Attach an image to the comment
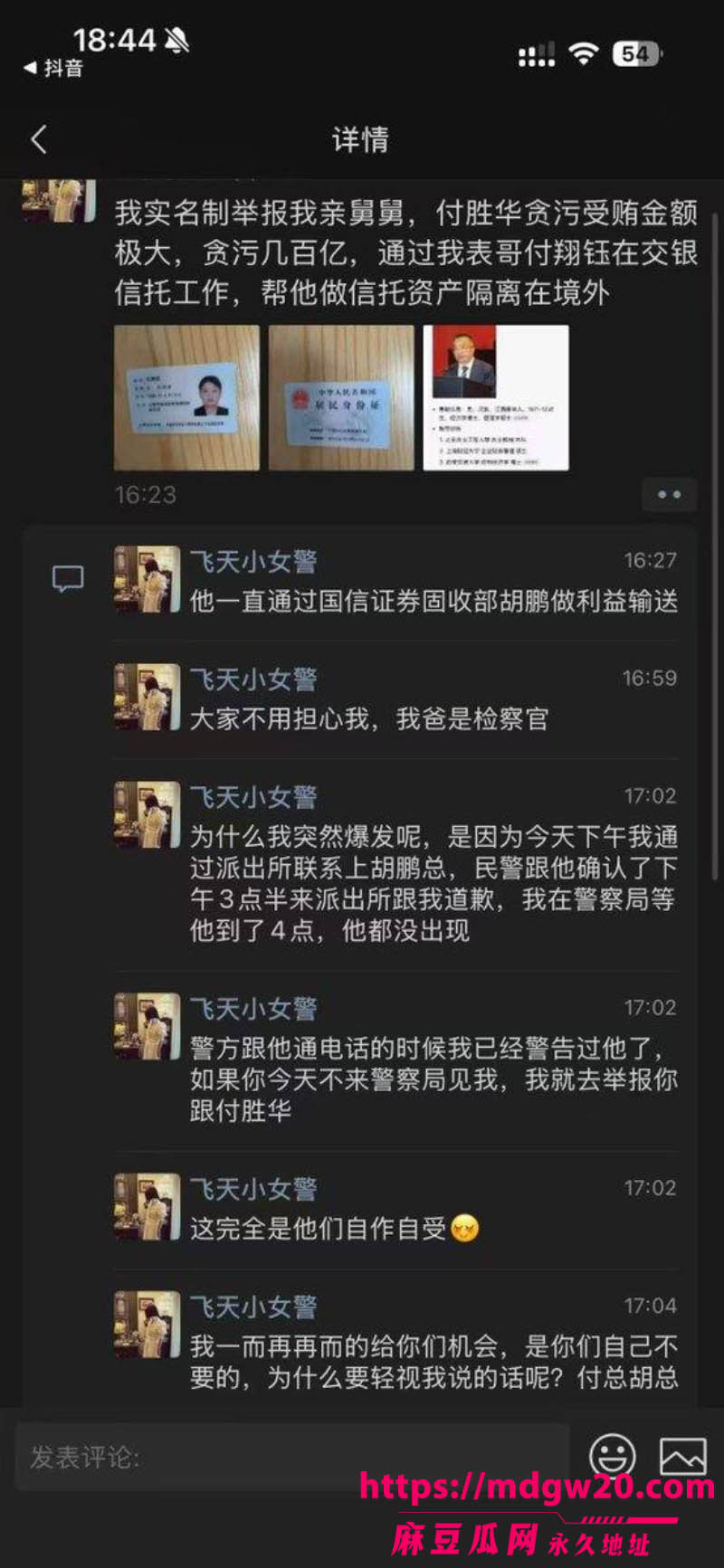 pyautogui.click(x=682, y=1456)
